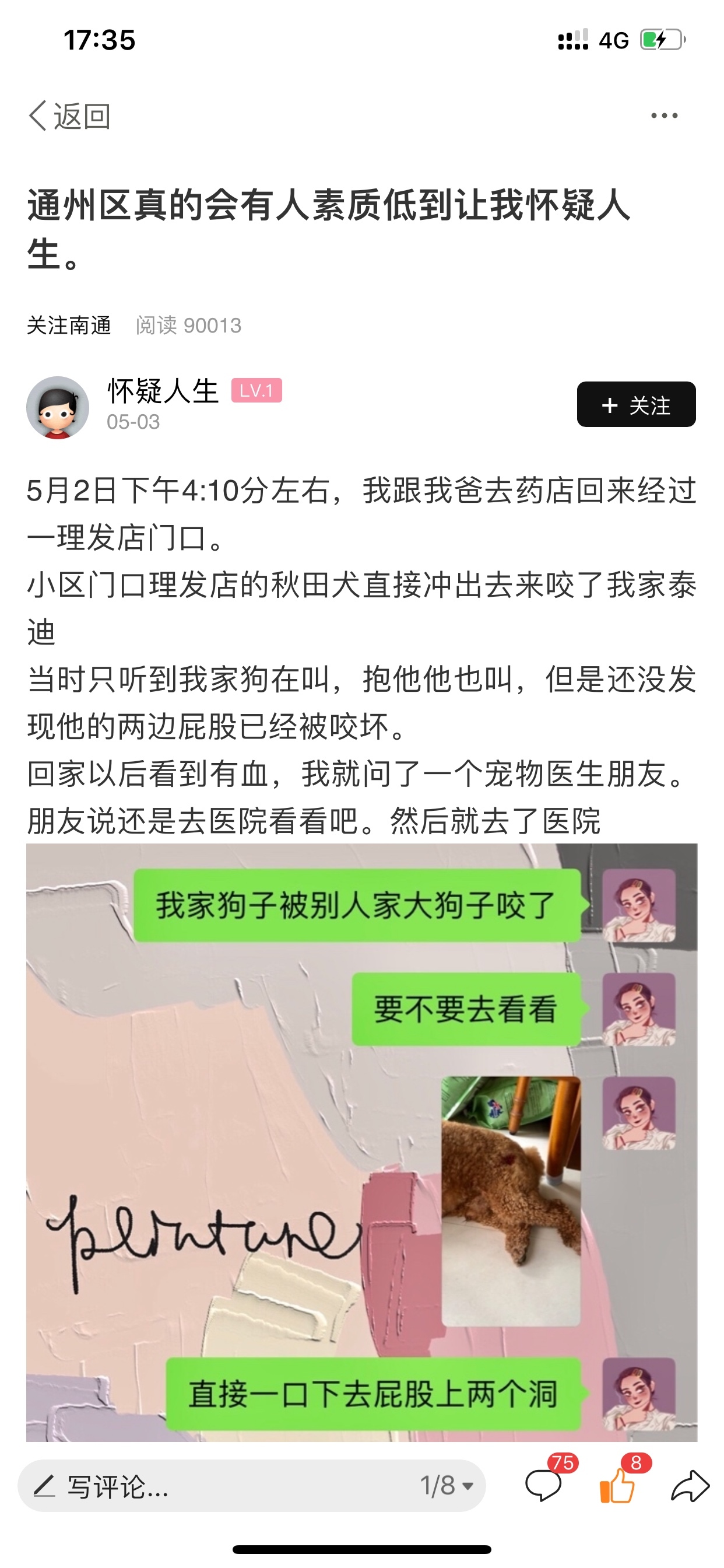
Task: Share this post
Action: pos(690,1486)
